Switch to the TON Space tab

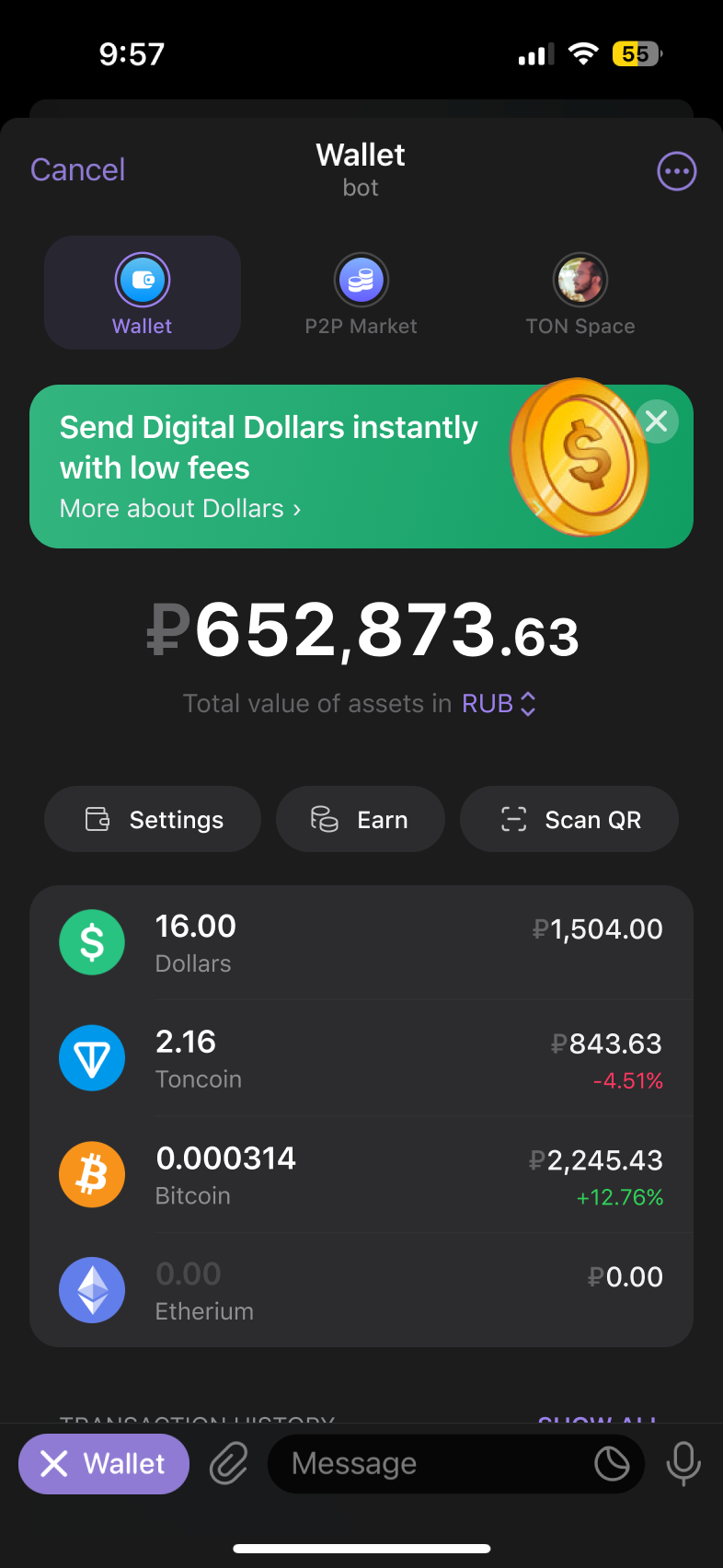coord(580,294)
